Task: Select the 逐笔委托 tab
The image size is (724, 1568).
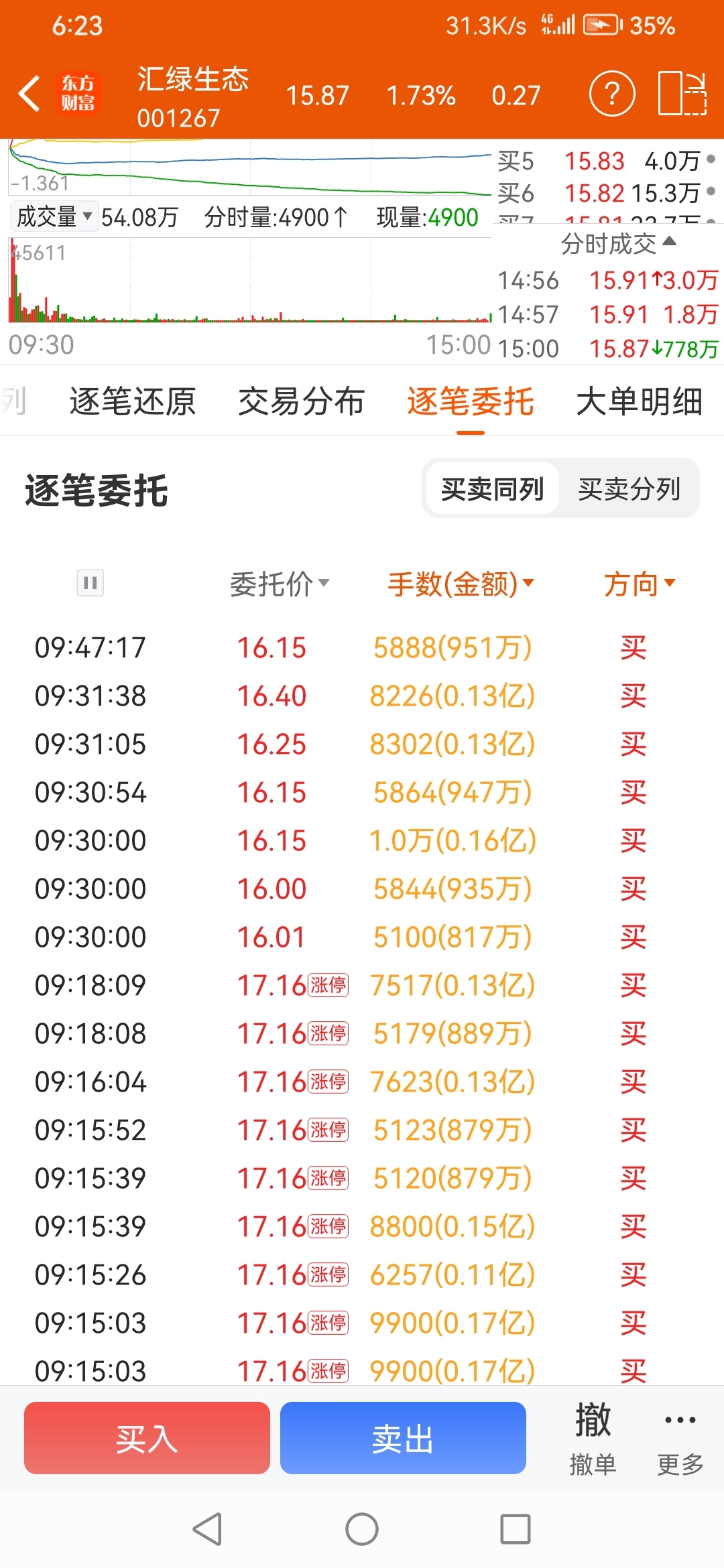Action: (471, 402)
